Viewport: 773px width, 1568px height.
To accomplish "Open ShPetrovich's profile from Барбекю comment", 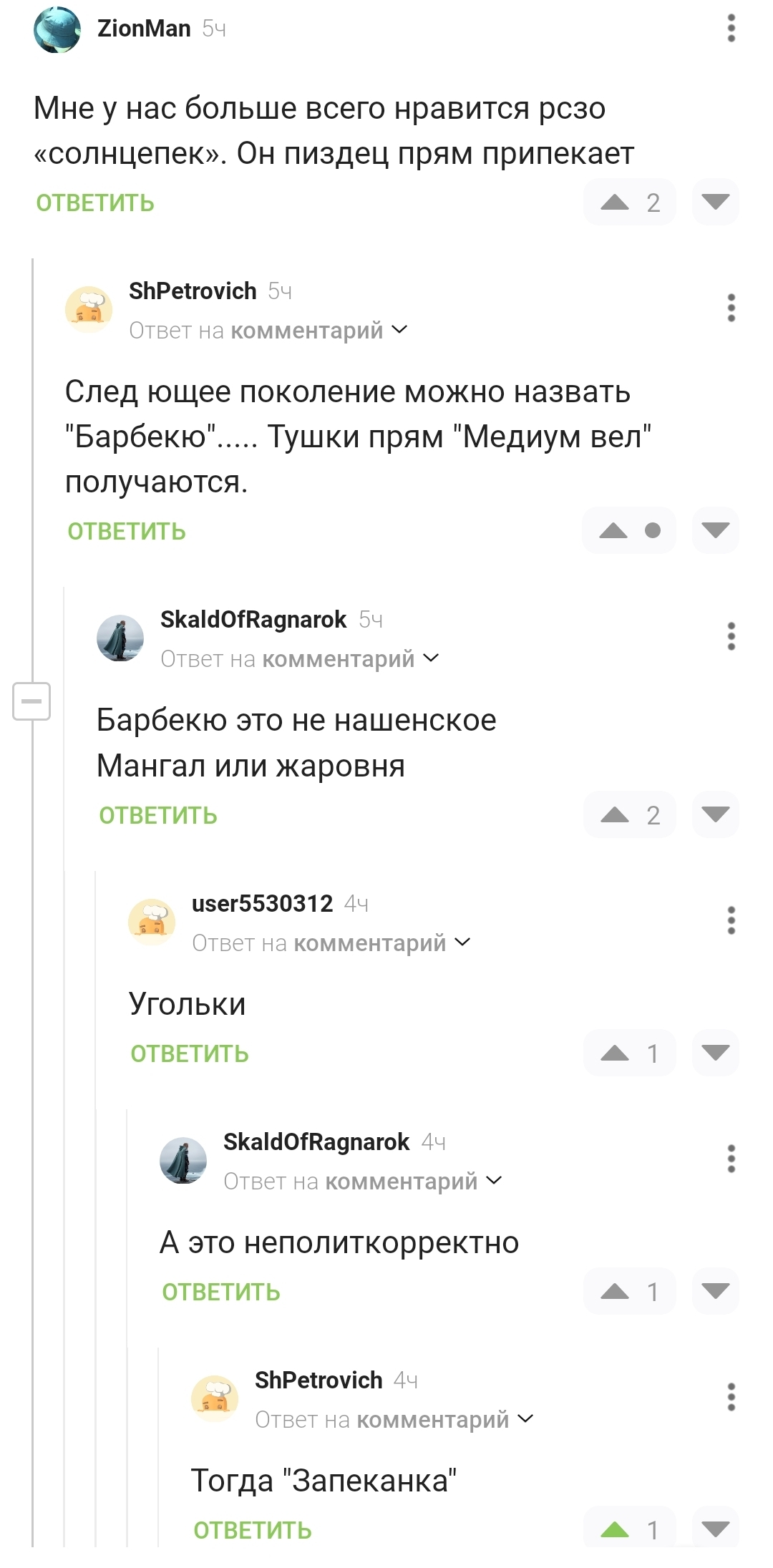I will click(192, 291).
